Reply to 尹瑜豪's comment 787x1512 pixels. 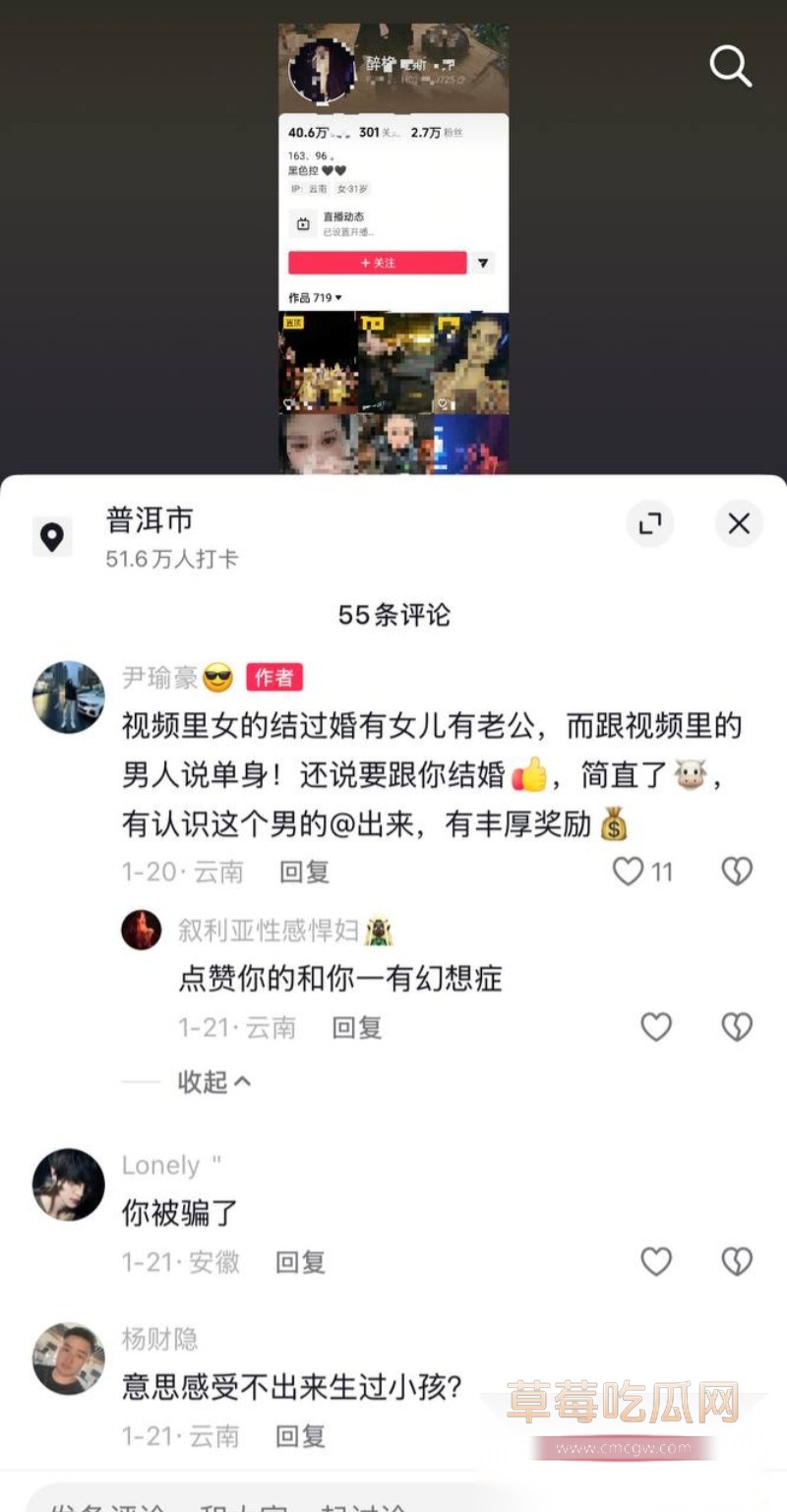coord(304,872)
